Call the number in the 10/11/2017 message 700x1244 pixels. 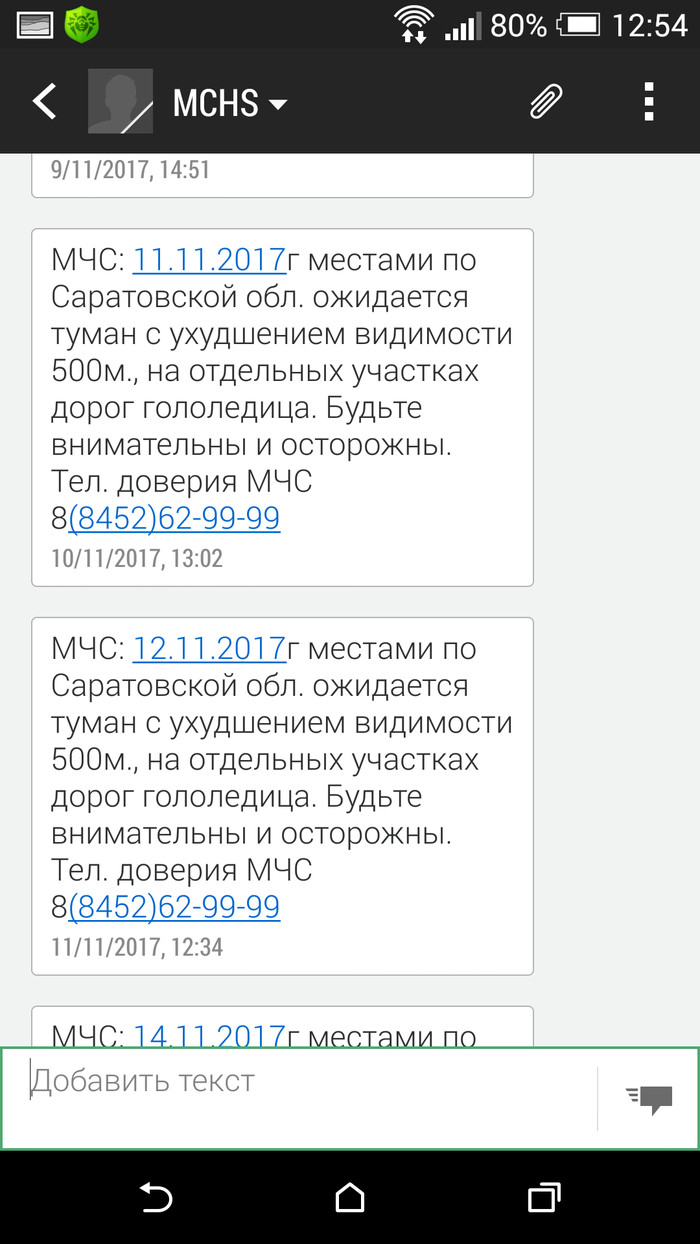[174, 518]
